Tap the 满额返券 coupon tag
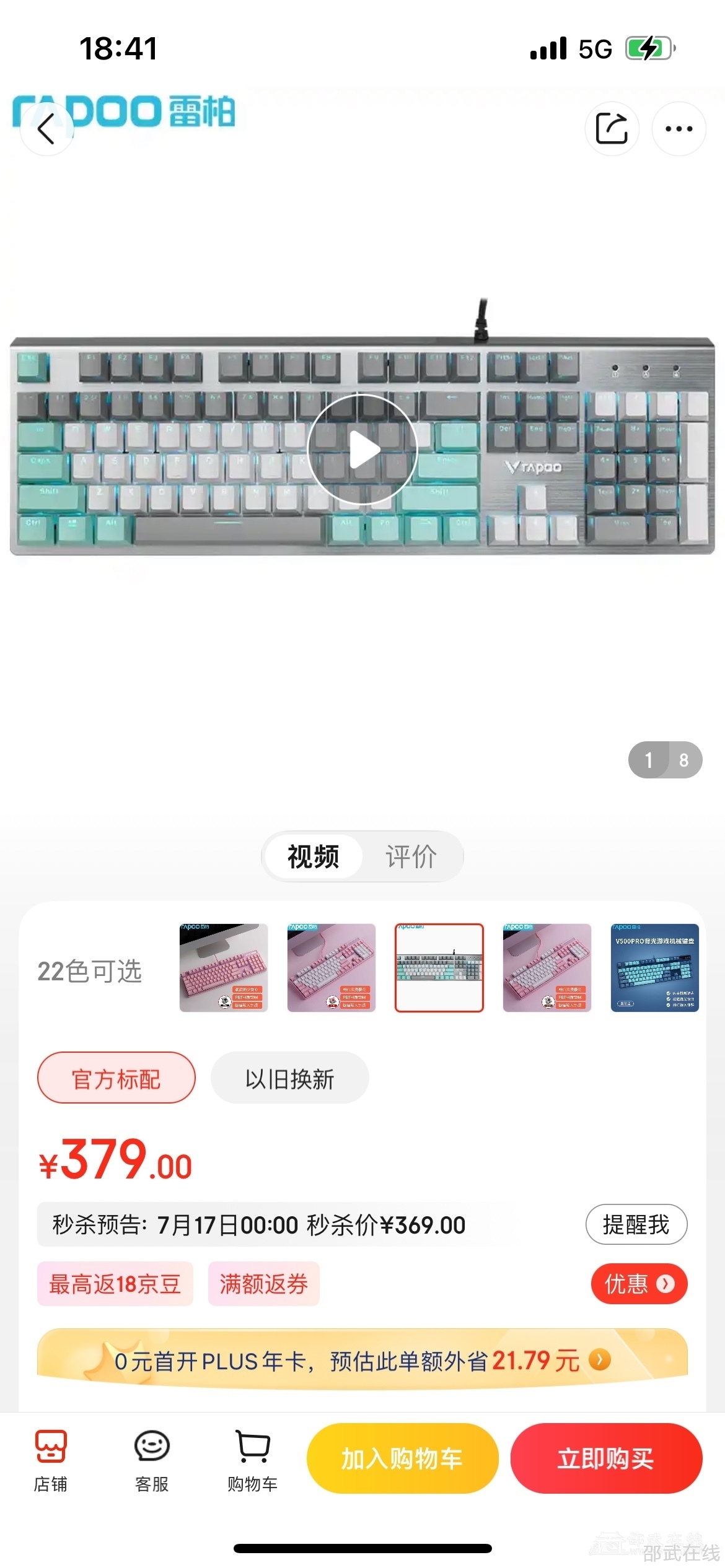Viewport: 725px width, 1568px height. [x=263, y=1284]
